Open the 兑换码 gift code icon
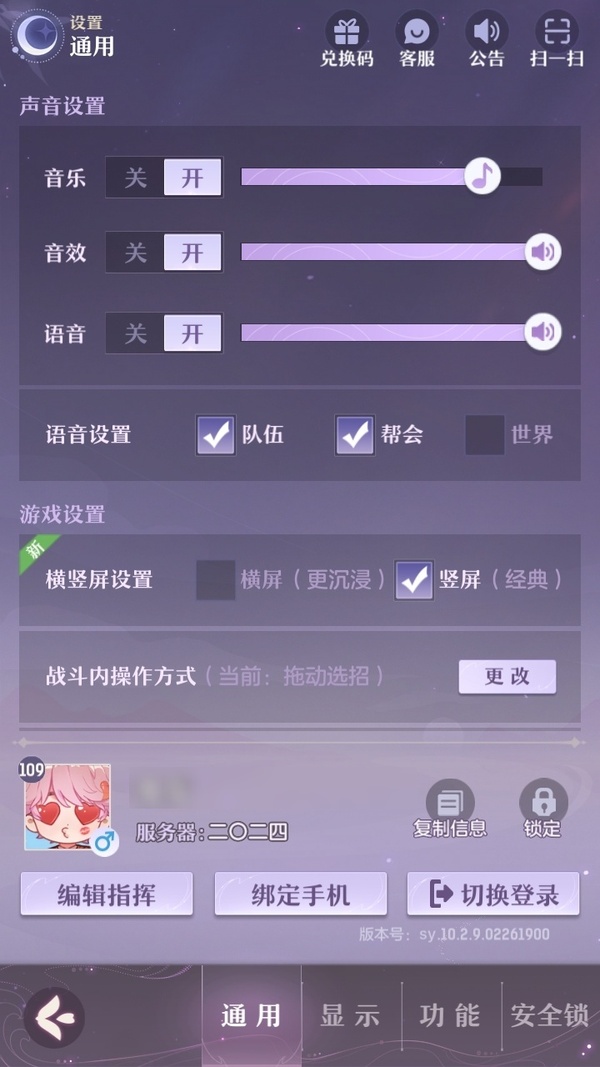 (x=346, y=38)
